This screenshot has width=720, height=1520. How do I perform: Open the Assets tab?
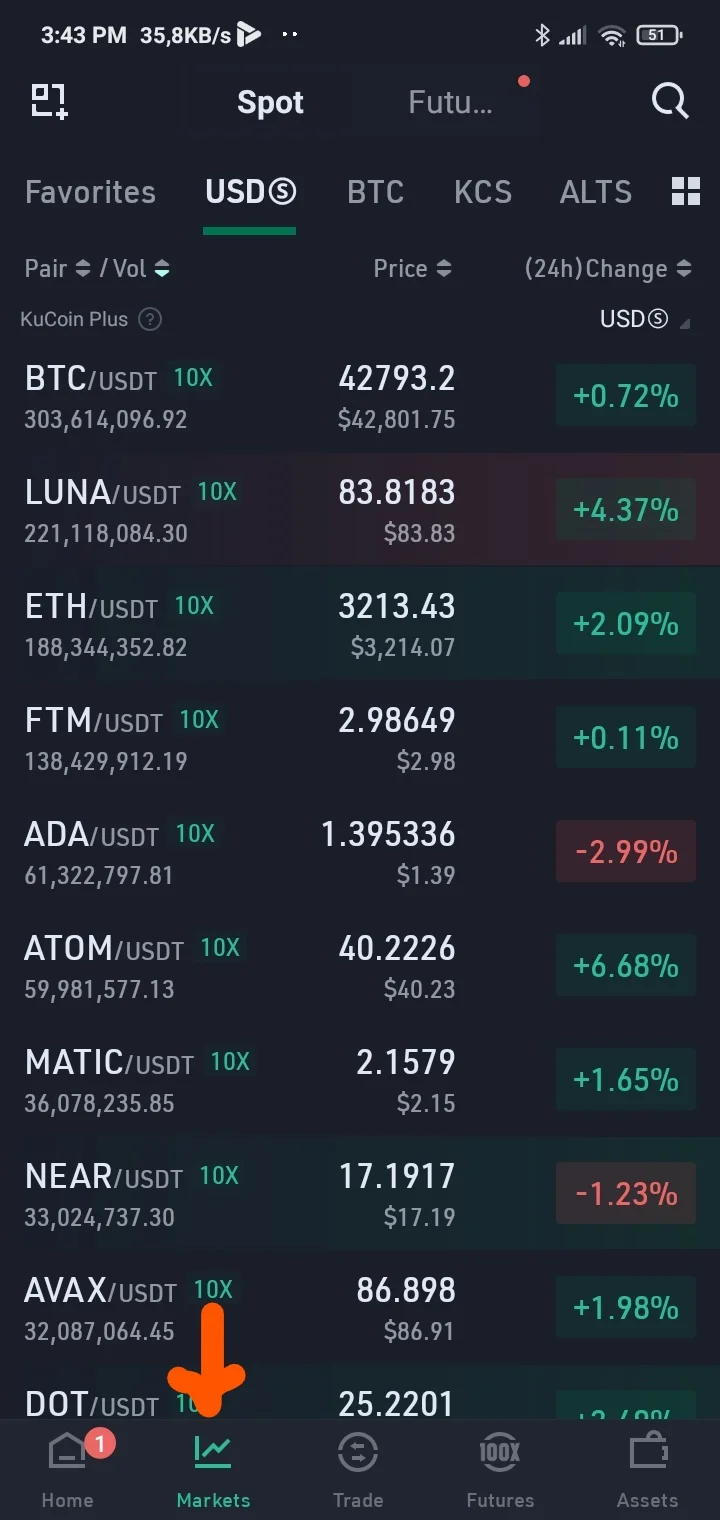click(647, 1470)
